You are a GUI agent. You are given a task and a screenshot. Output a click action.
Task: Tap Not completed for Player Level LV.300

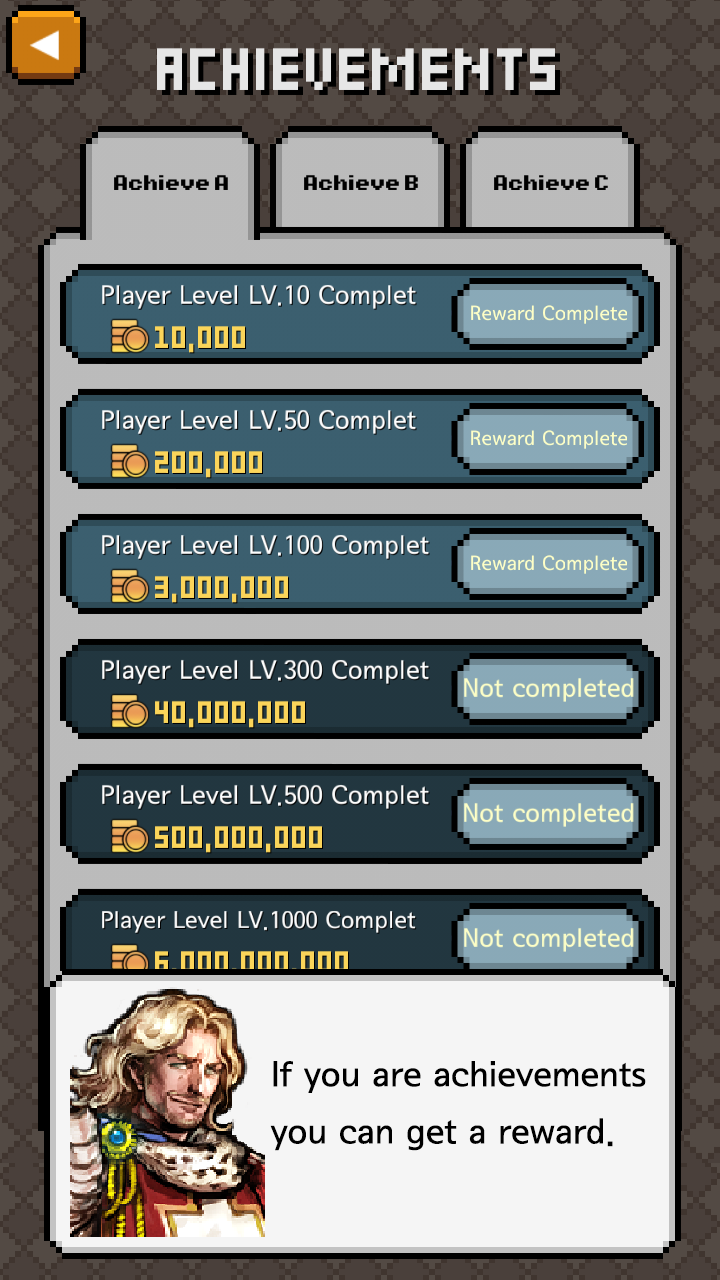point(548,689)
